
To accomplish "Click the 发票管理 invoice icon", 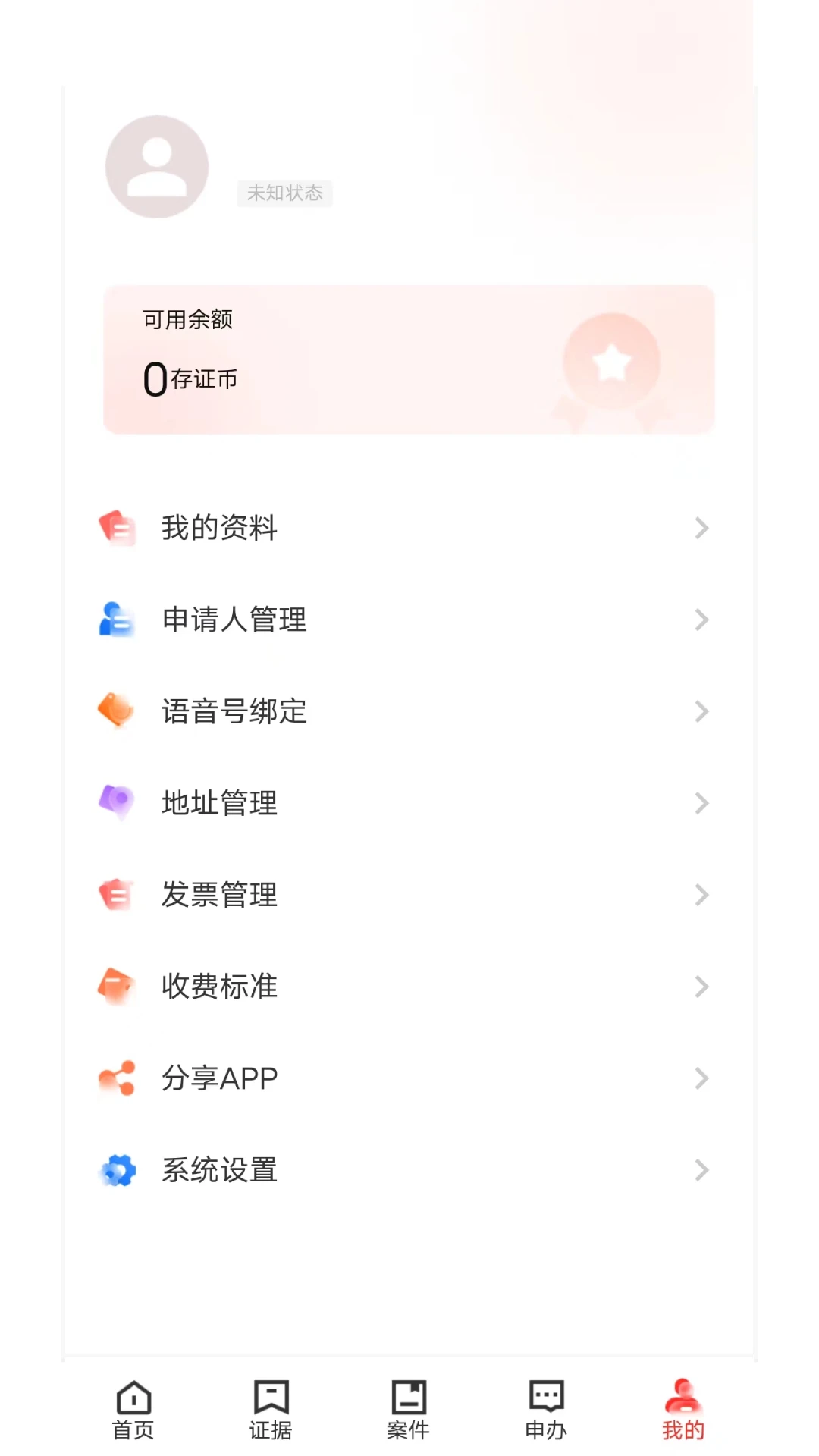I will coord(116,895).
